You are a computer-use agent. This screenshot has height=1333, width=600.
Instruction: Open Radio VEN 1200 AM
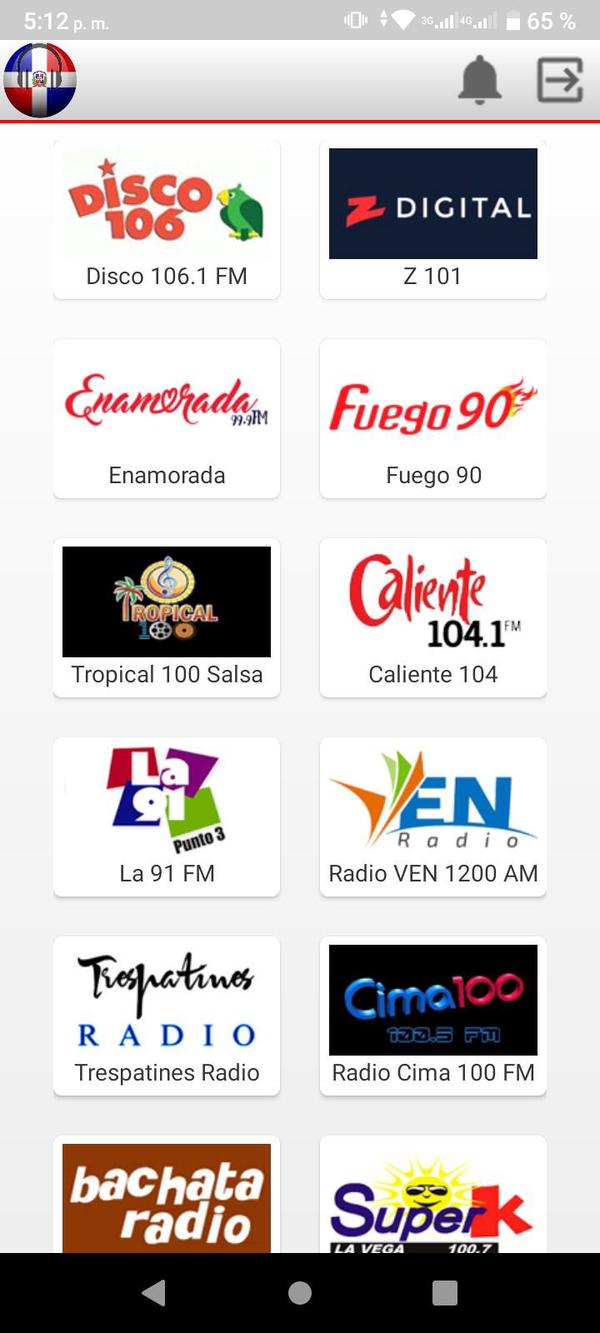tap(433, 816)
